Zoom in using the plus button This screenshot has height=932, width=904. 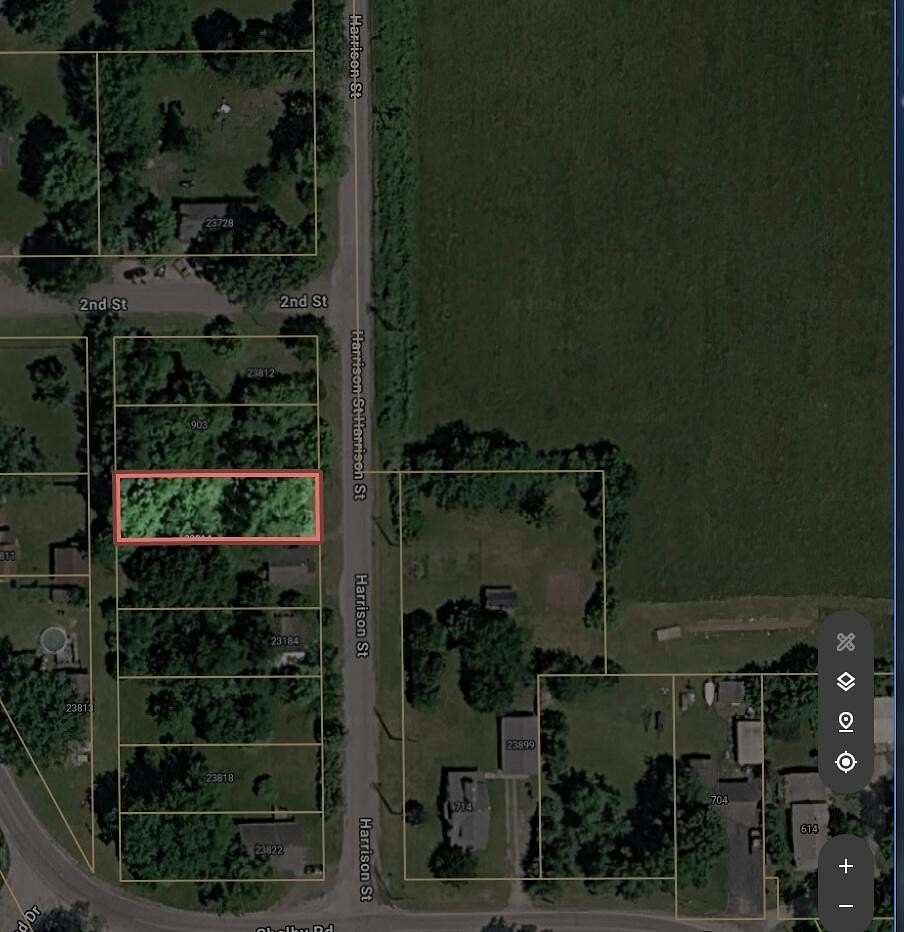coord(844,866)
